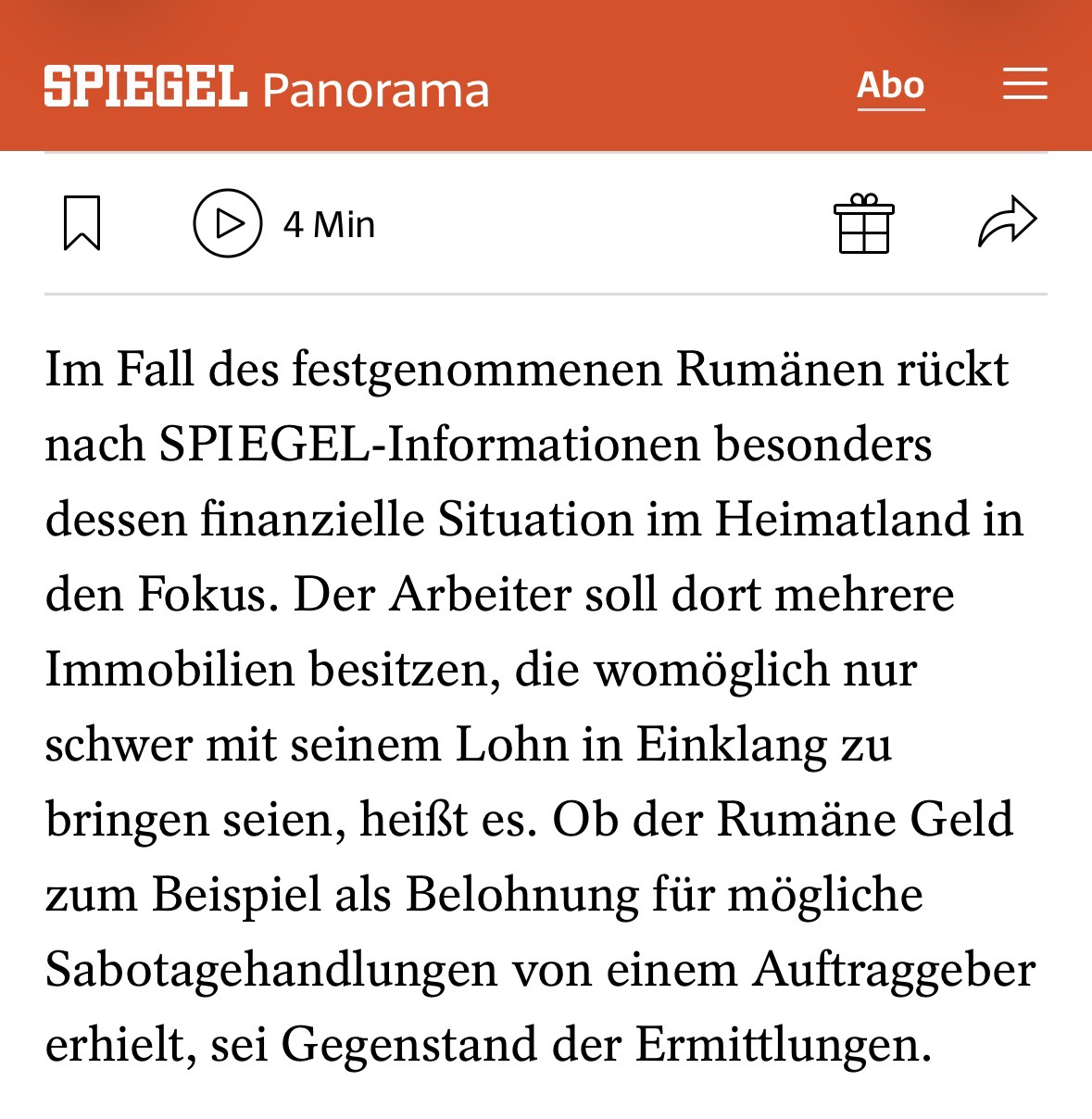Image resolution: width=1092 pixels, height=1119 pixels.
Task: Open the Panorama section
Action: tap(375, 90)
